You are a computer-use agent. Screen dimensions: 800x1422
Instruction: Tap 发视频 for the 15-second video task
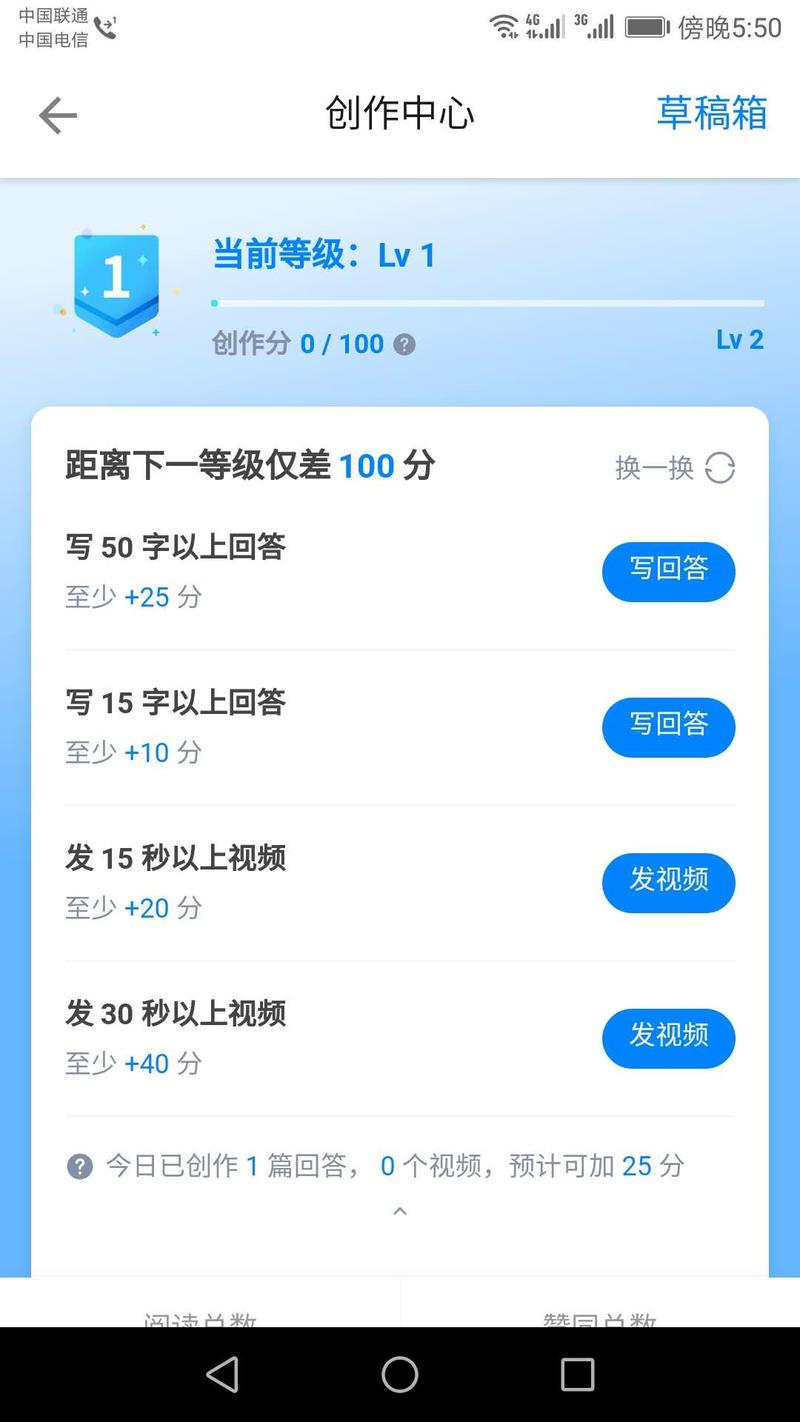668,883
